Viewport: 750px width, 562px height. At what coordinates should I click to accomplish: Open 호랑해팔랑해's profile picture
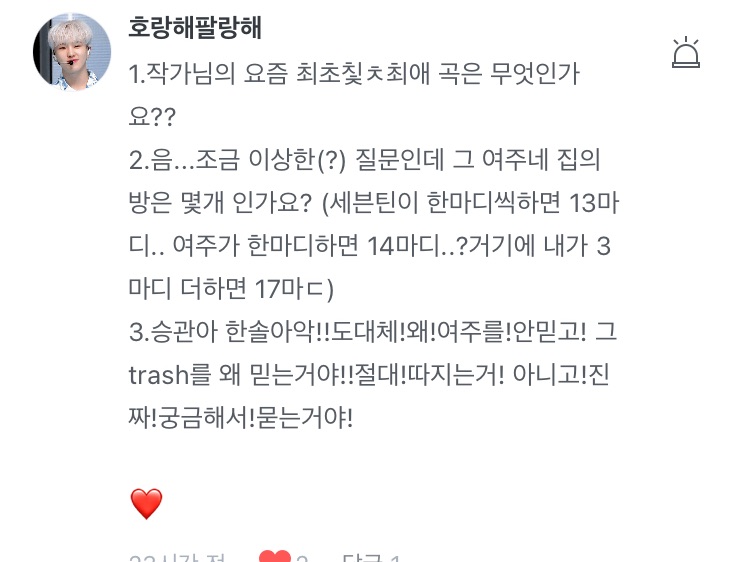(72, 52)
